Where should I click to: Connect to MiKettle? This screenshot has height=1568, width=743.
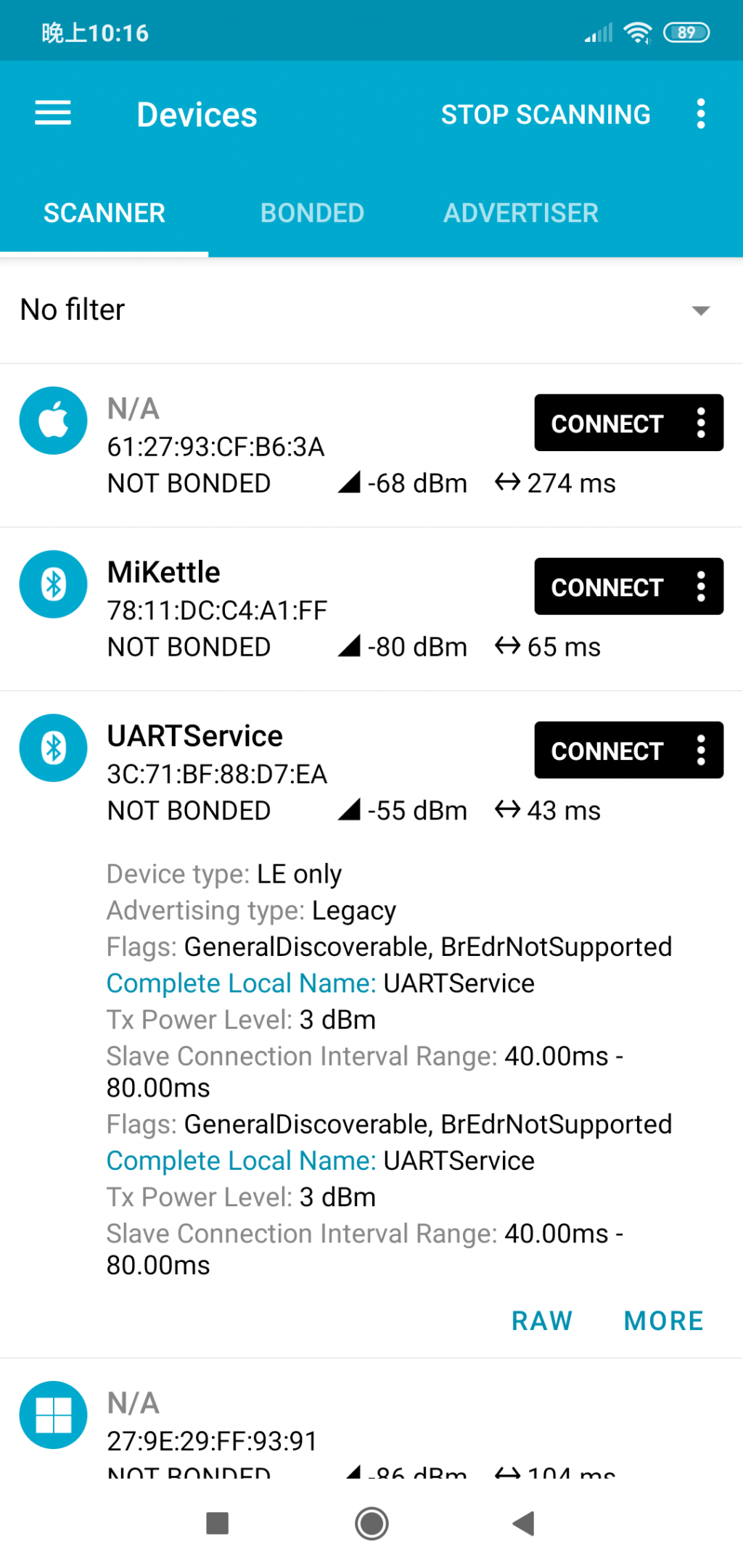click(x=607, y=587)
